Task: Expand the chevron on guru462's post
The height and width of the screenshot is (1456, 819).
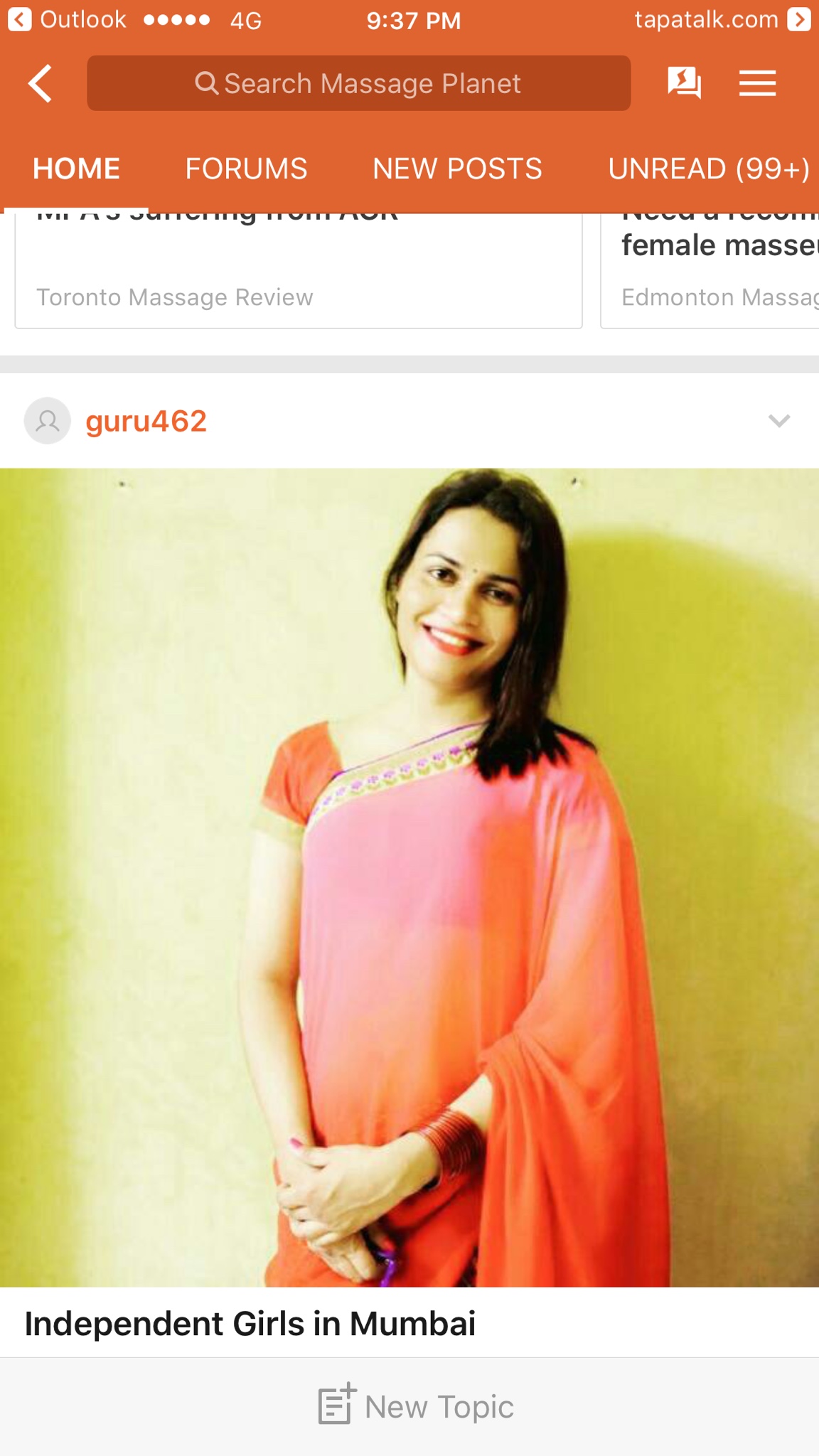Action: coord(779,421)
